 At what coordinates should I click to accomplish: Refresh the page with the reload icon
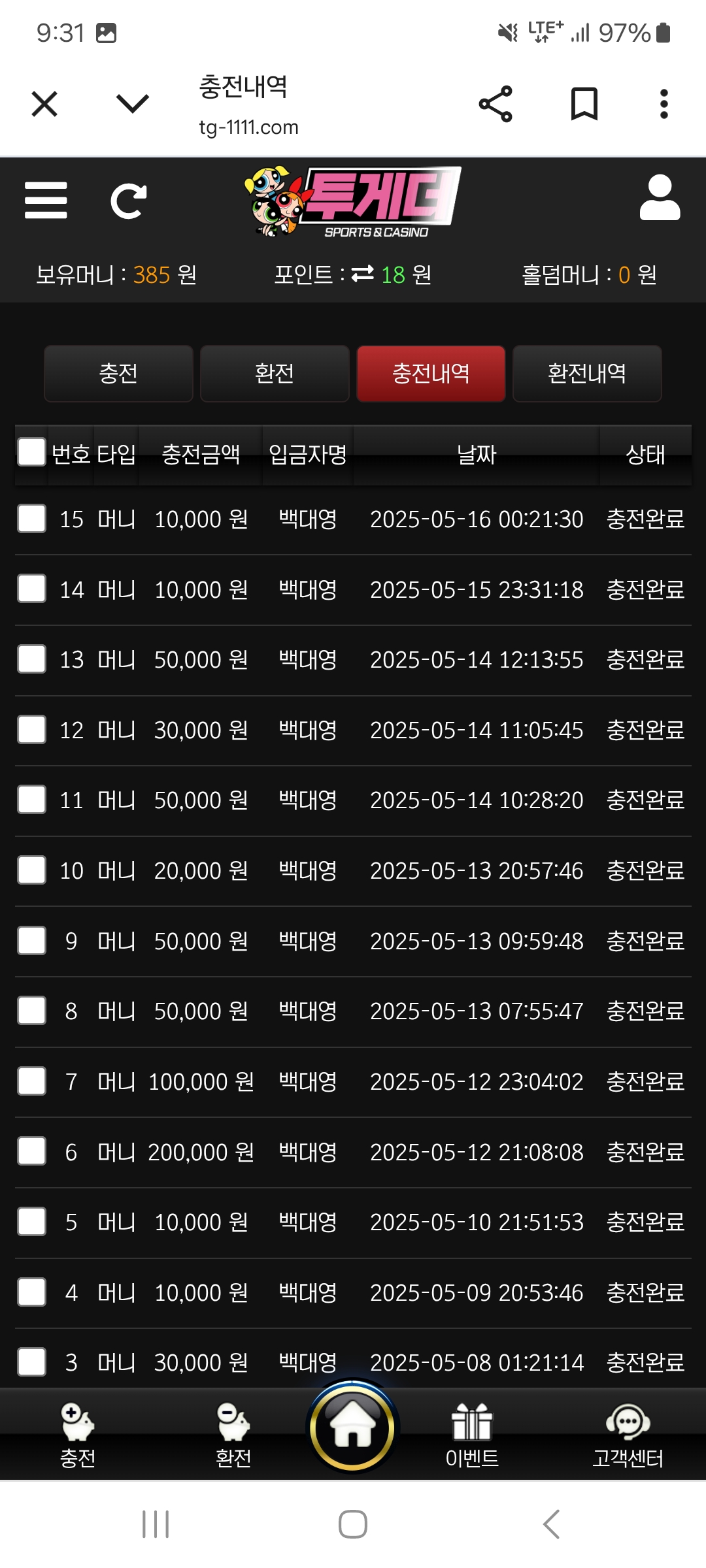click(128, 201)
